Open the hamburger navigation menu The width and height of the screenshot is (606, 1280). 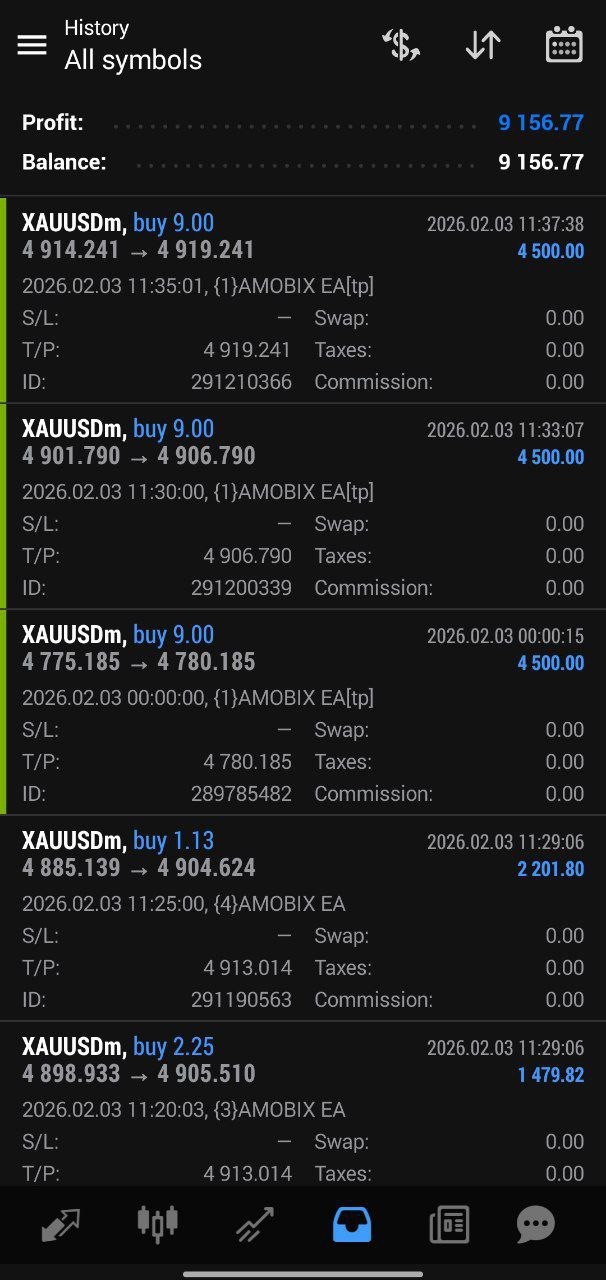pyautogui.click(x=32, y=45)
